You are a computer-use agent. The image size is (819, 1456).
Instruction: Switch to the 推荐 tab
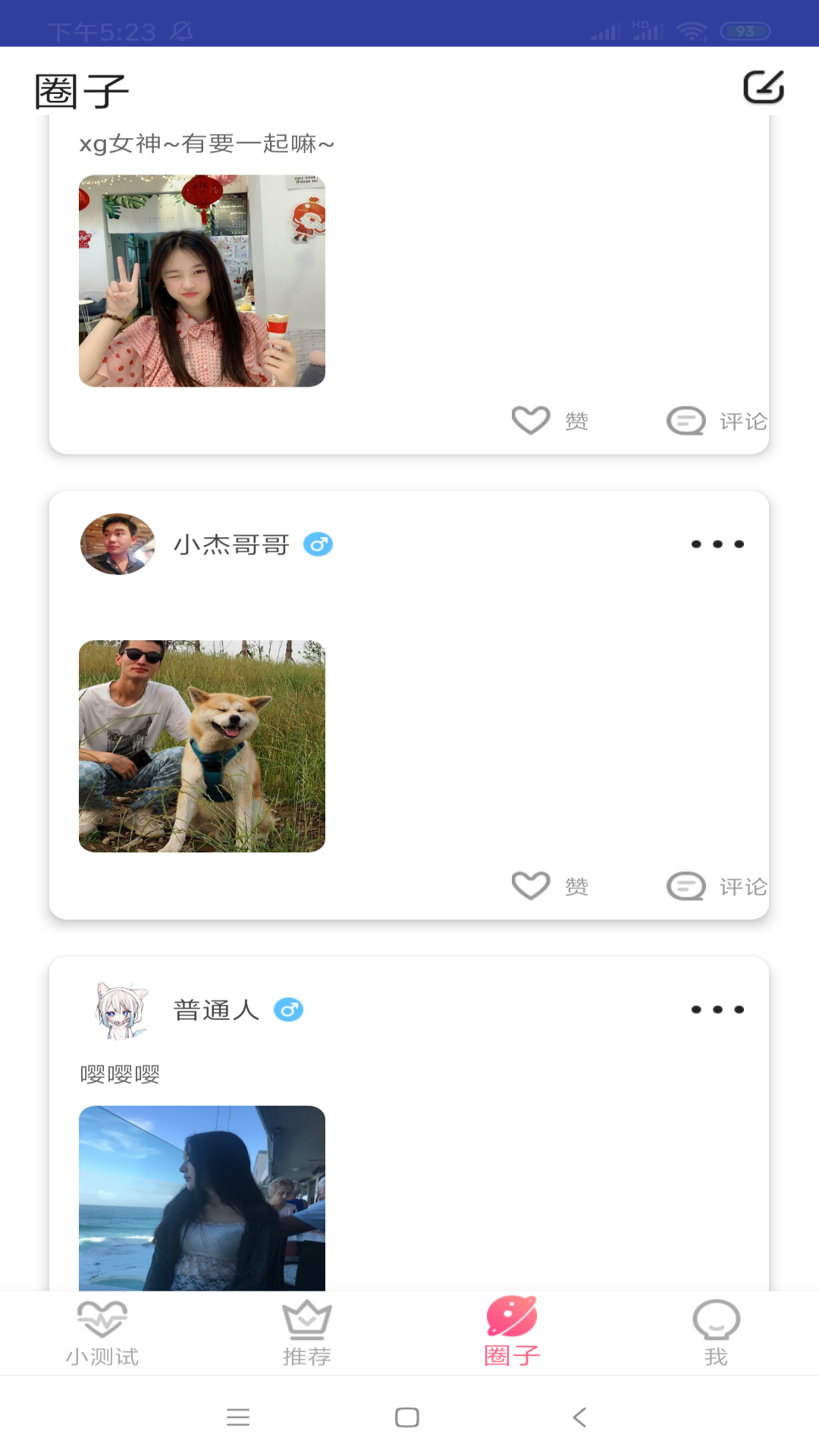[x=307, y=1333]
